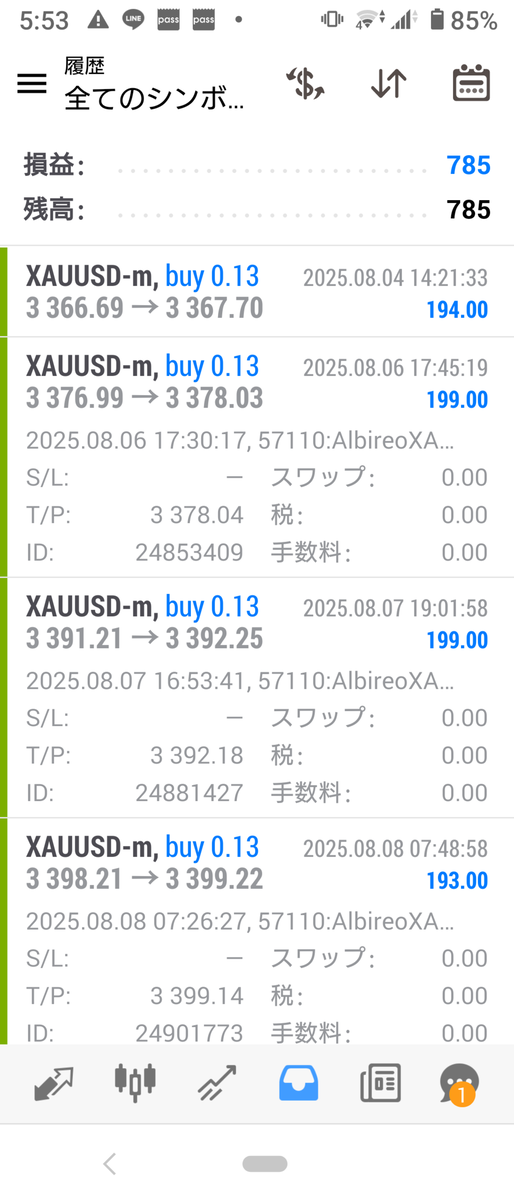Expand the trade closed 2025.08.04 14:21:33
514x1200 pixels.
[x=257, y=292]
